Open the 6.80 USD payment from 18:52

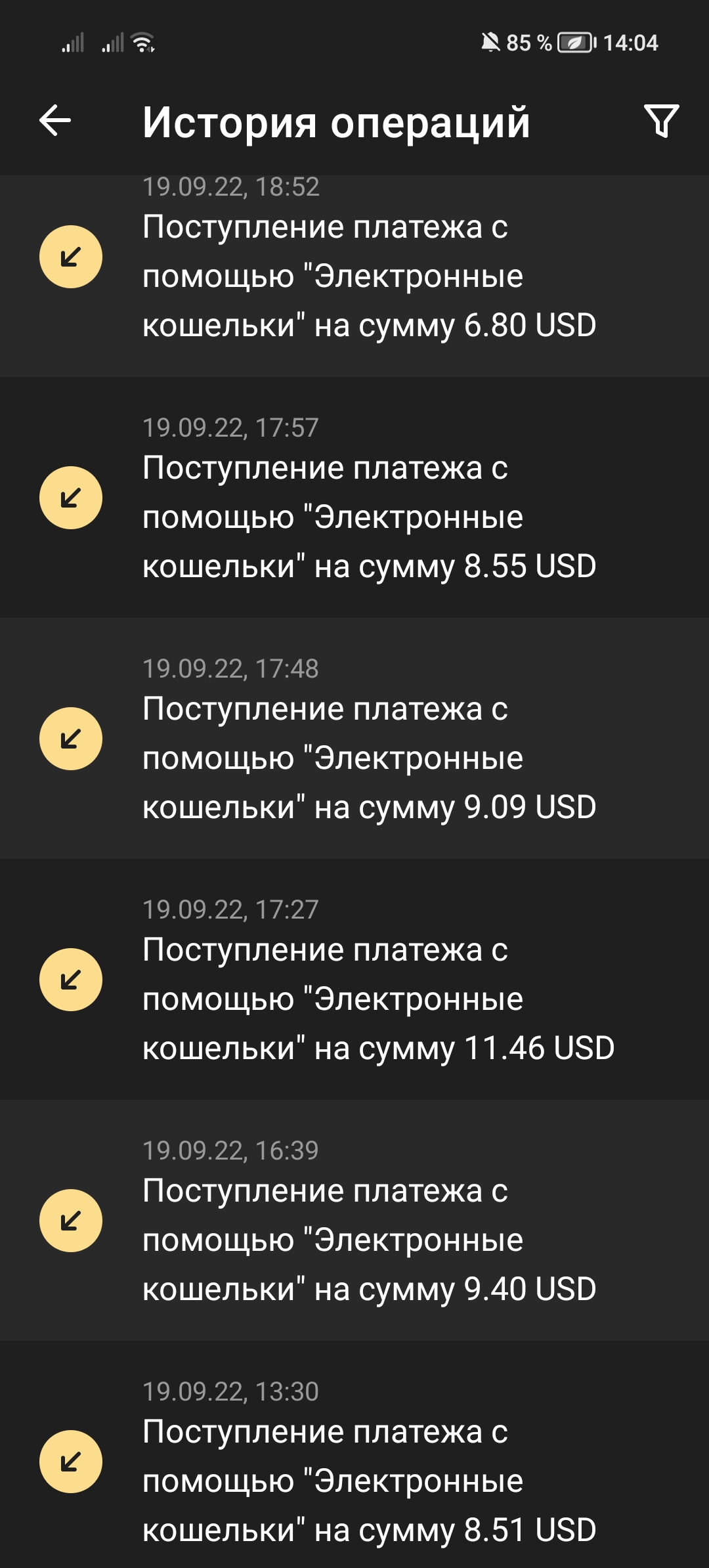pyautogui.click(x=354, y=276)
